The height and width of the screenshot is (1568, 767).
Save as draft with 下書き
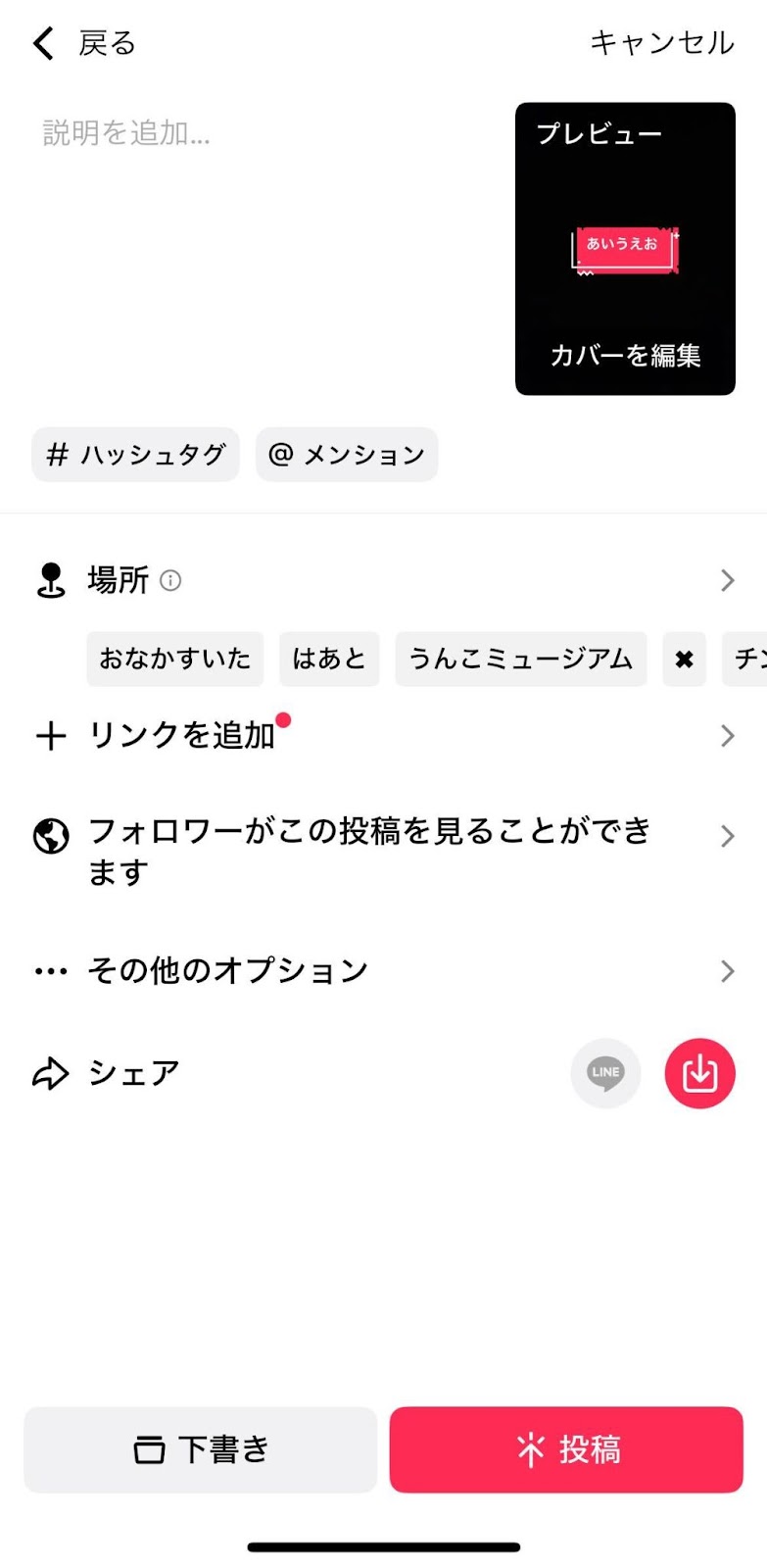[200, 1449]
